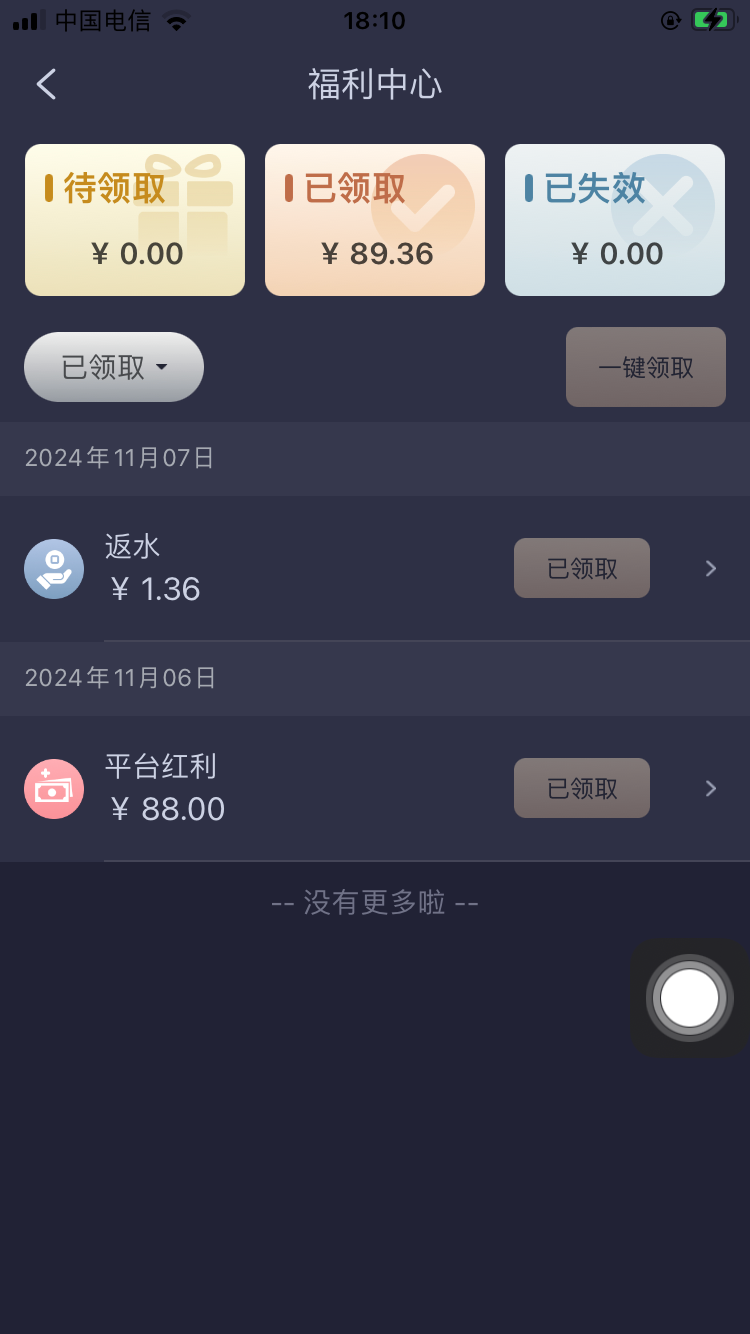
Task: Open the 平台红利 ¥88.00 record
Action: point(300,788)
